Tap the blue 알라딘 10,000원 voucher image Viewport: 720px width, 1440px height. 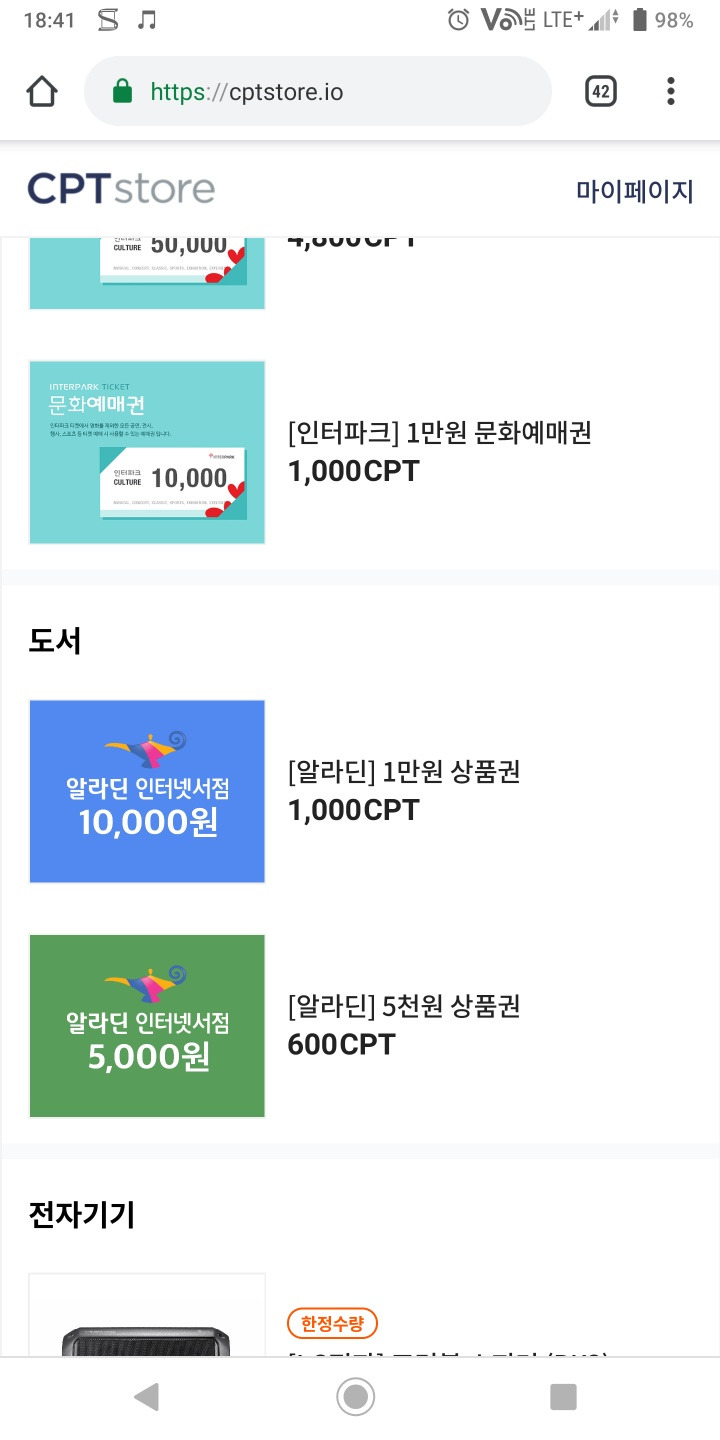(x=147, y=791)
